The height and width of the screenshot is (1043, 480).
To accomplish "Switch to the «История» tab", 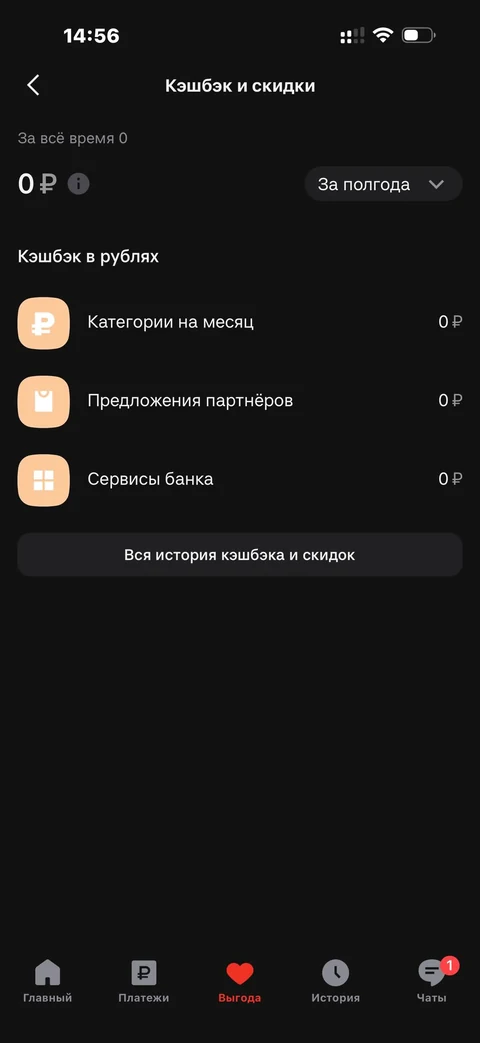I will point(336,982).
